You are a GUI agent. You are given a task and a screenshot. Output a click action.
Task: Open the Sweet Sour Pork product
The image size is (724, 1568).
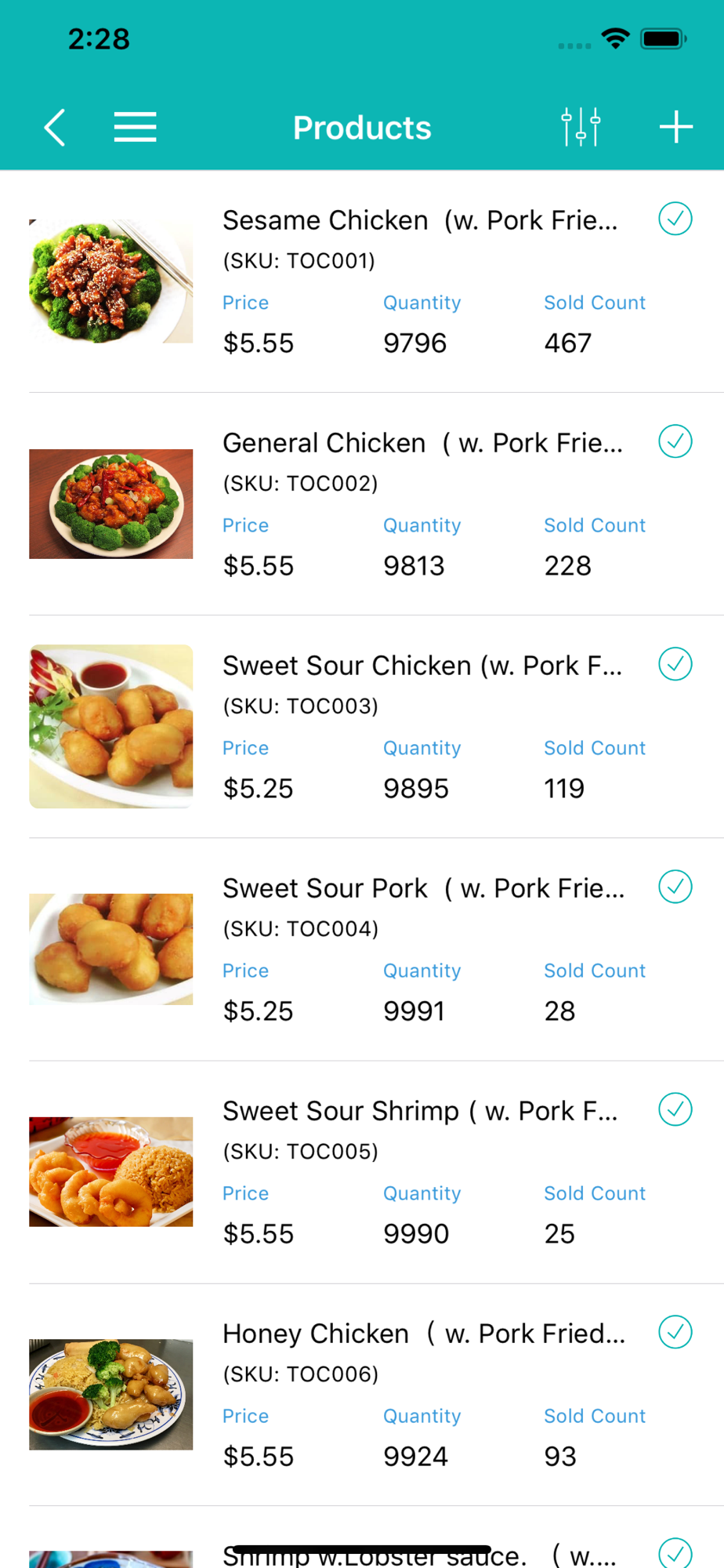click(x=376, y=949)
